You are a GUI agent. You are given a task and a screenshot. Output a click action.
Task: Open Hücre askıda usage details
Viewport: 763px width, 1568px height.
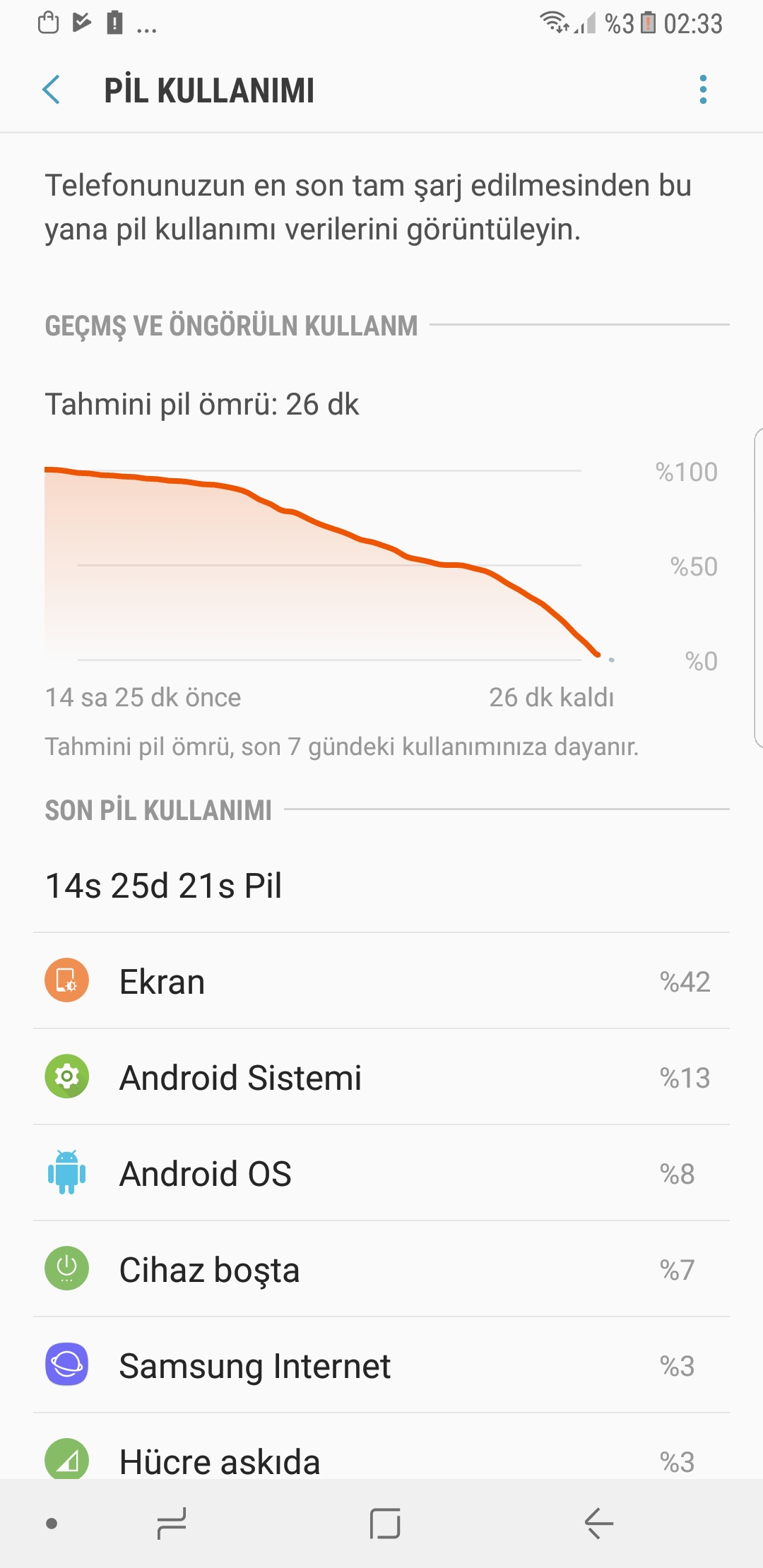point(381,1459)
